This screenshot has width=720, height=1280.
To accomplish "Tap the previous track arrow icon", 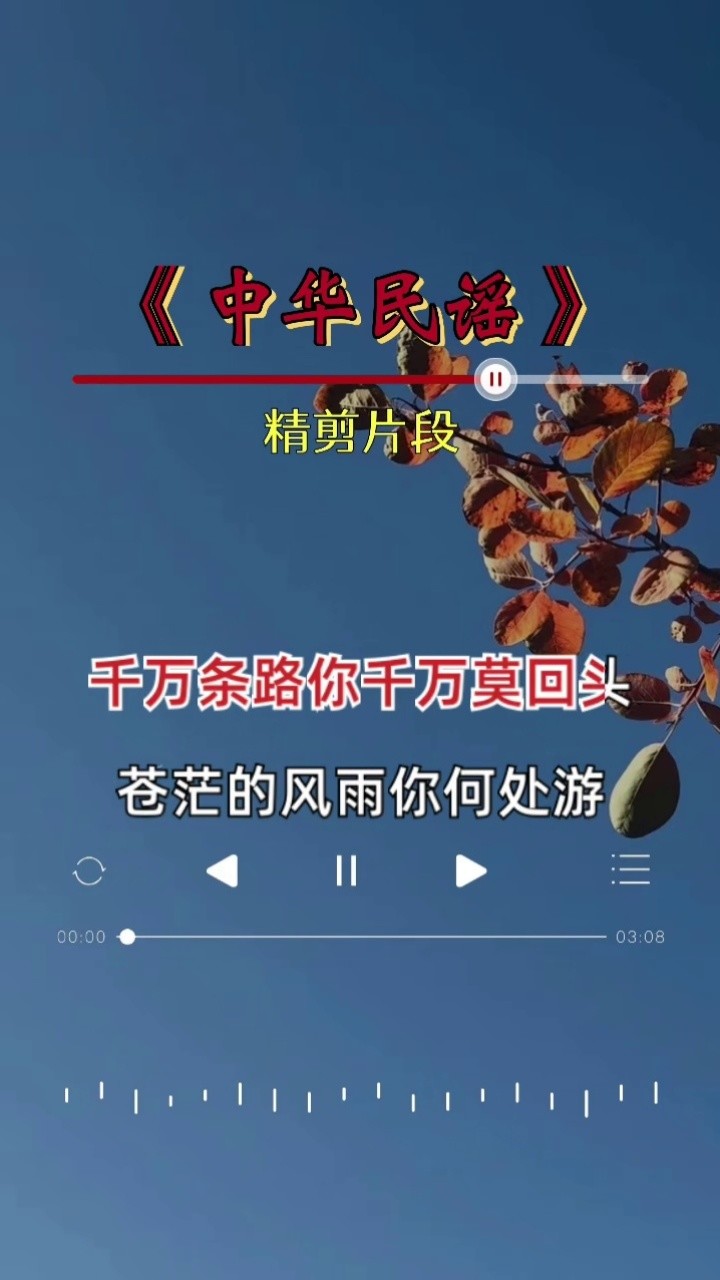I will click(x=222, y=871).
